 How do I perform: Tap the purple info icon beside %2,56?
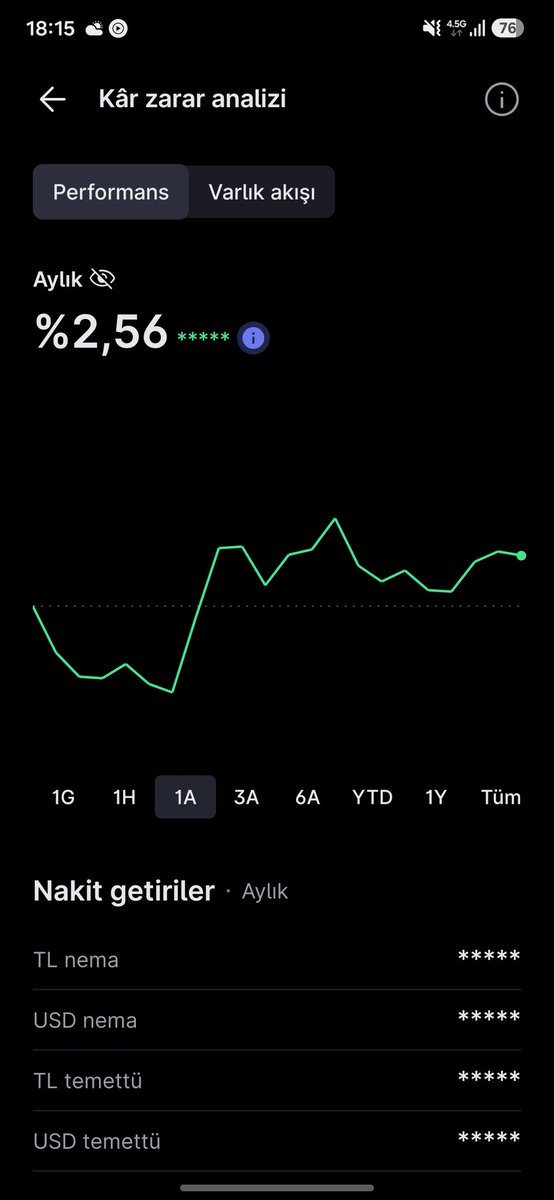tap(254, 338)
